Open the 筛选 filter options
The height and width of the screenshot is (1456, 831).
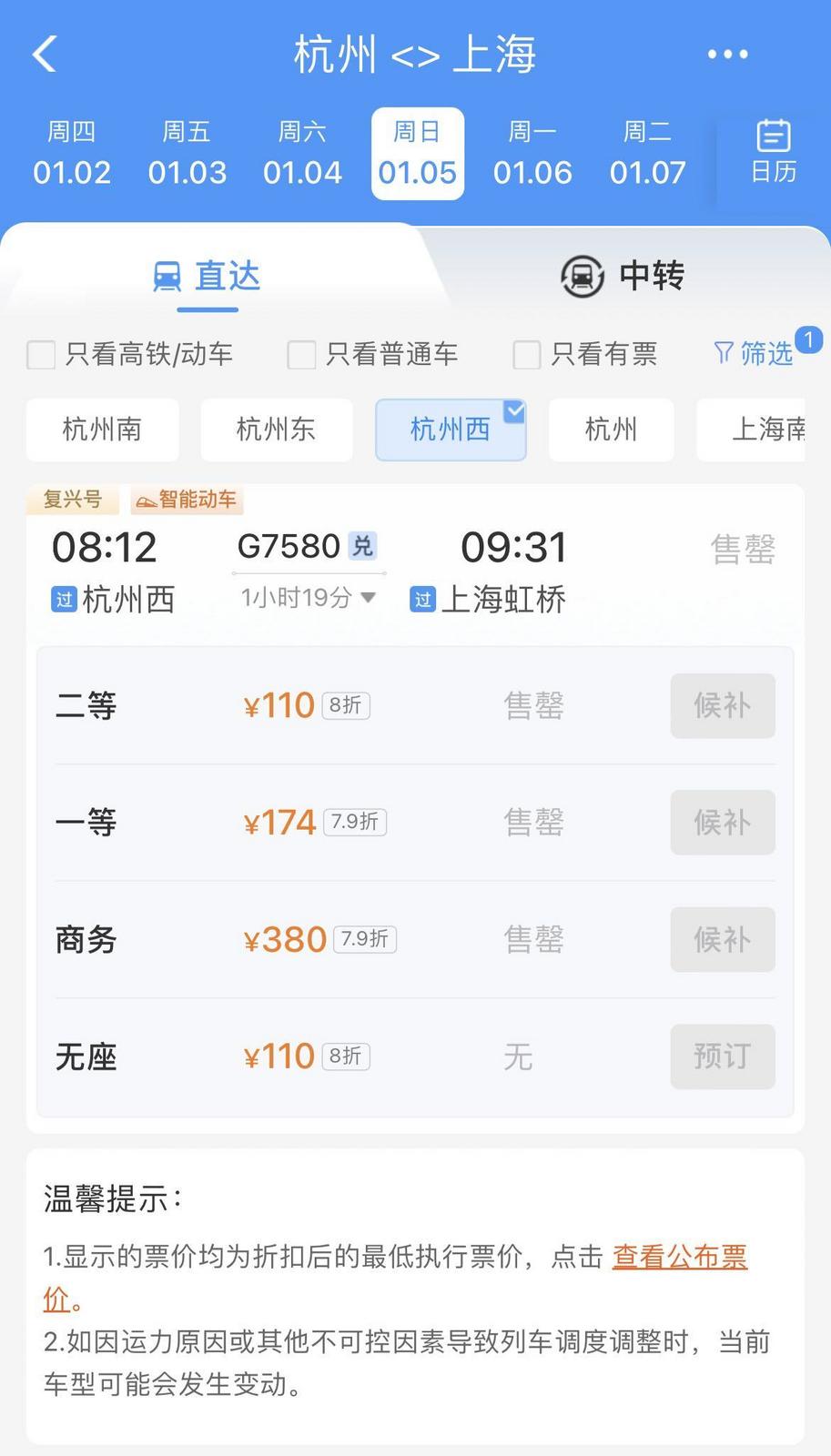click(755, 353)
